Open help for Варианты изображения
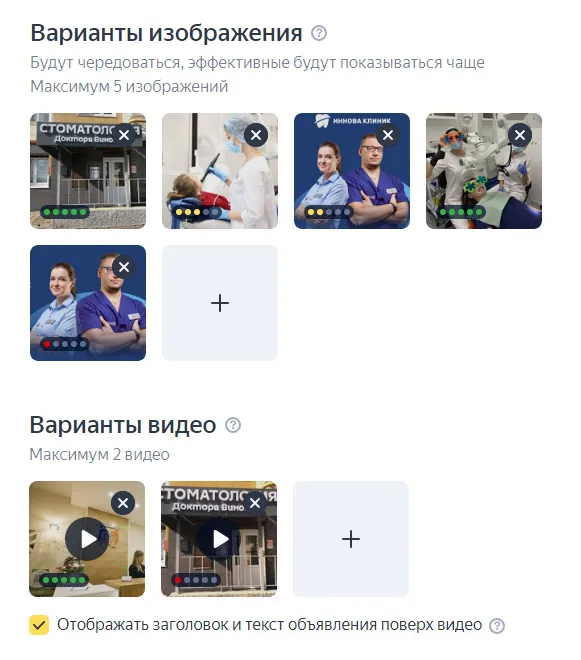This screenshot has height=660, width=581. pyautogui.click(x=319, y=33)
